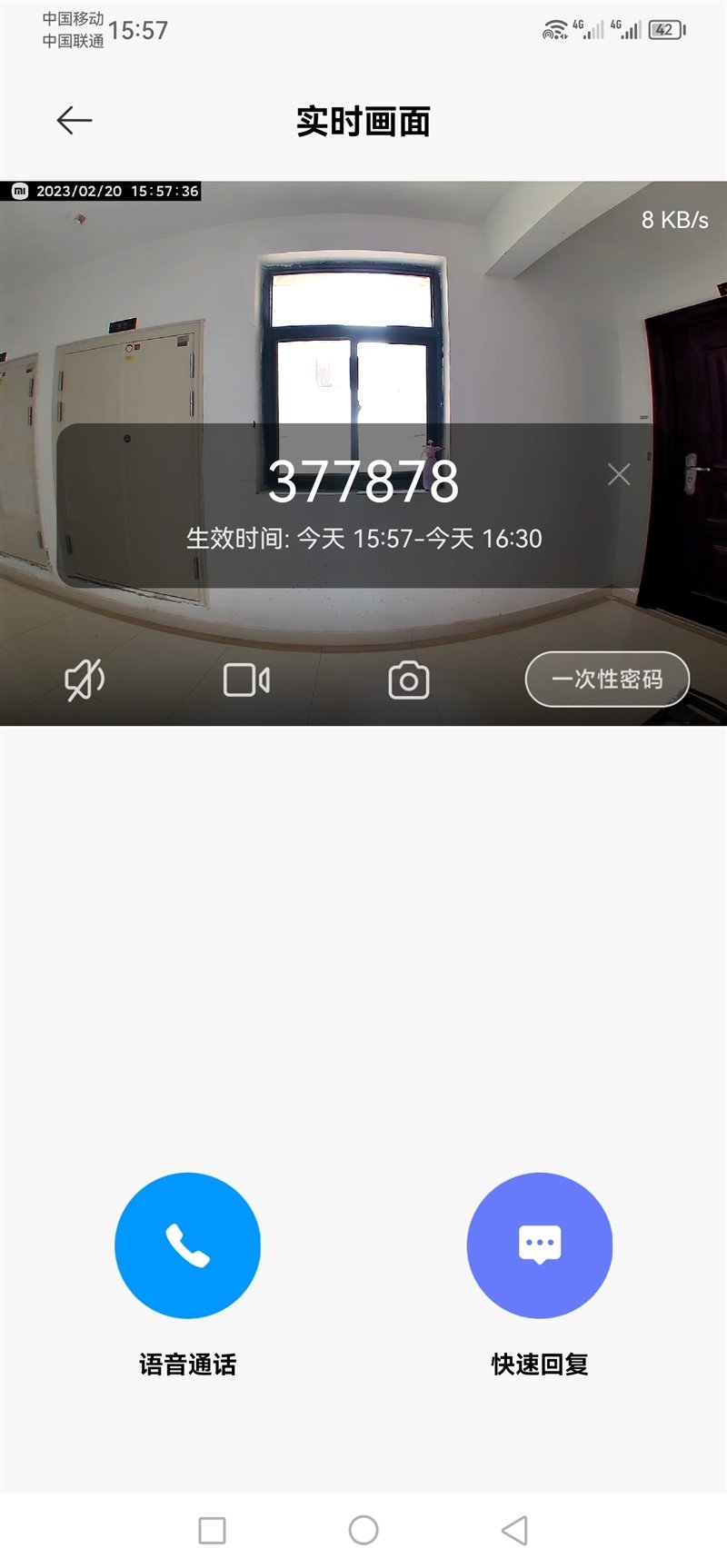Tap the phone icon to start voice call

[x=188, y=1245]
